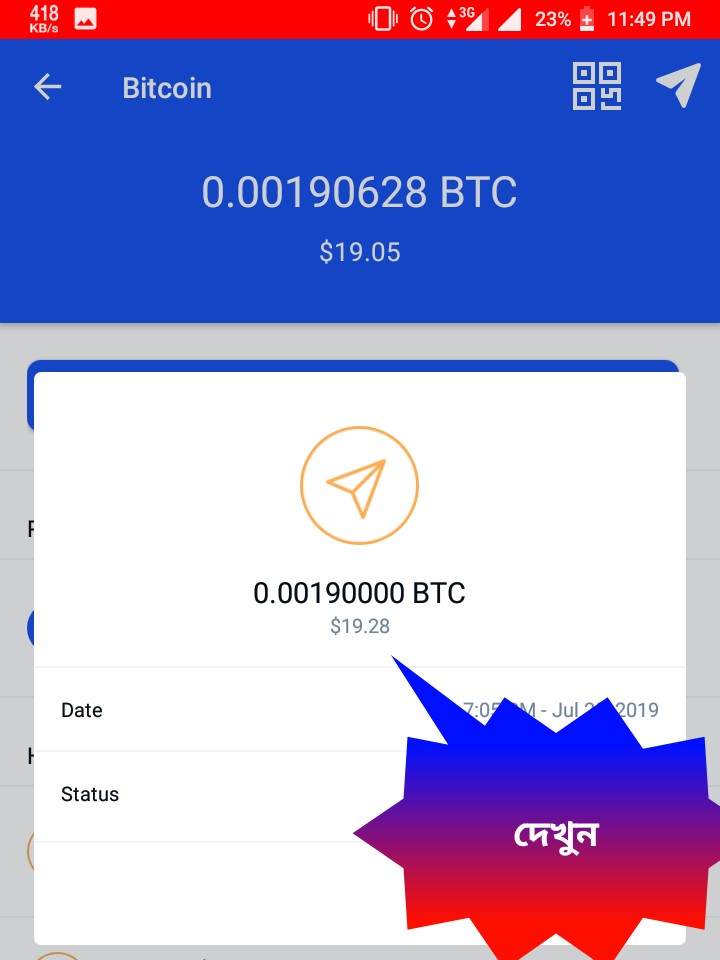Open the QR code icon
The image size is (720, 960).
pos(596,86)
